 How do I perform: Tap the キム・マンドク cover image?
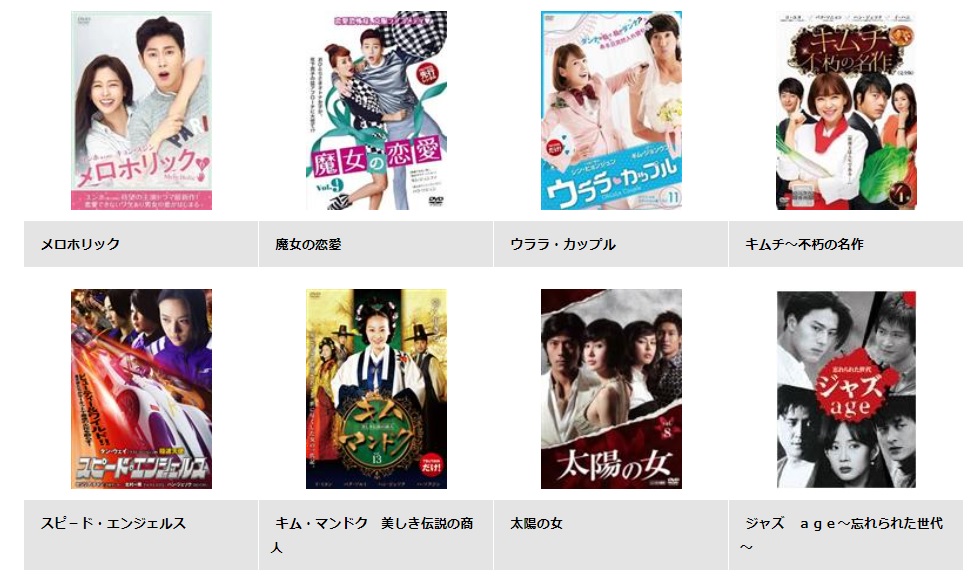pos(376,389)
